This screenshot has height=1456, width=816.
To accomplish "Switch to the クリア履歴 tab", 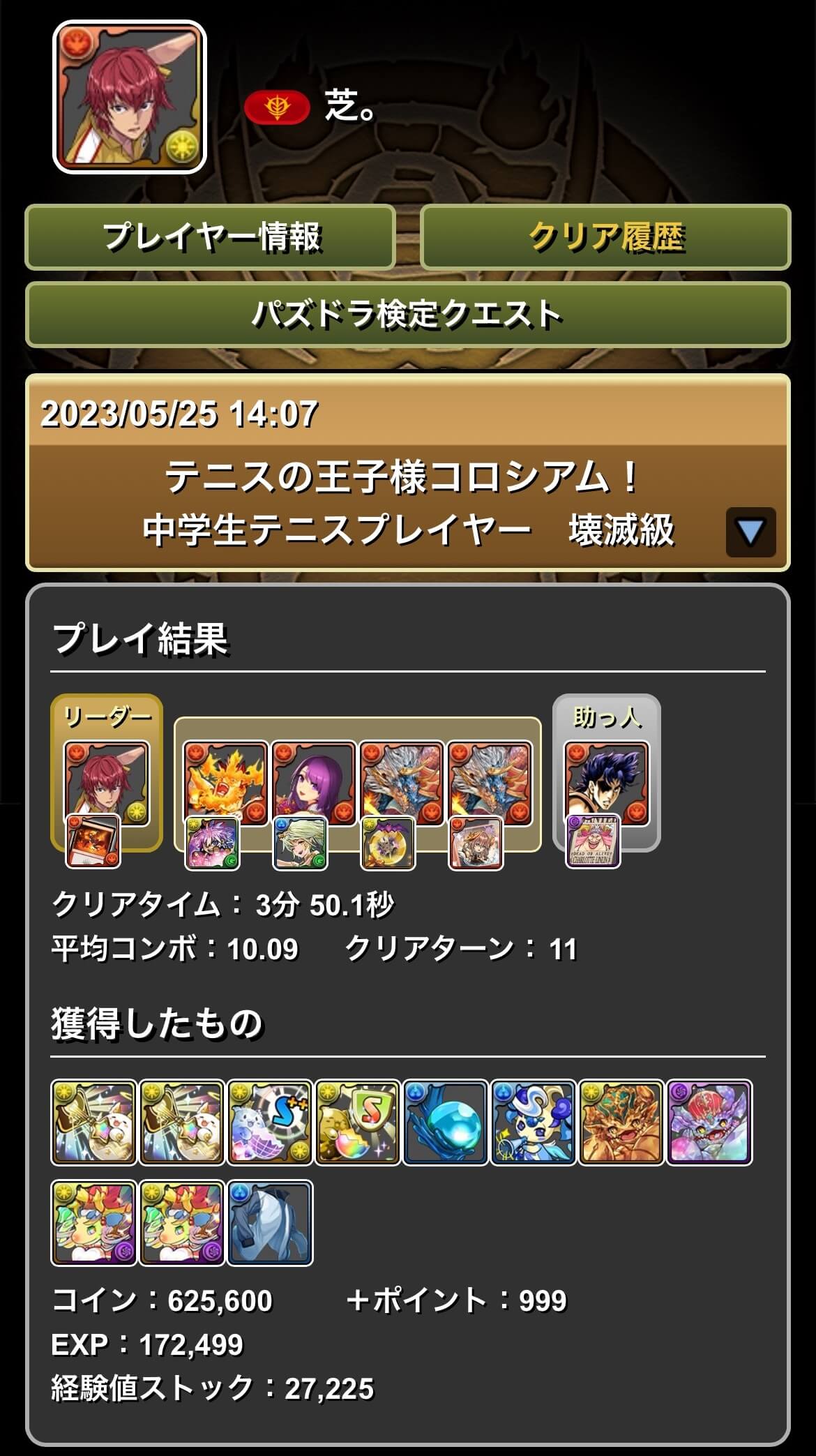I will (605, 237).
